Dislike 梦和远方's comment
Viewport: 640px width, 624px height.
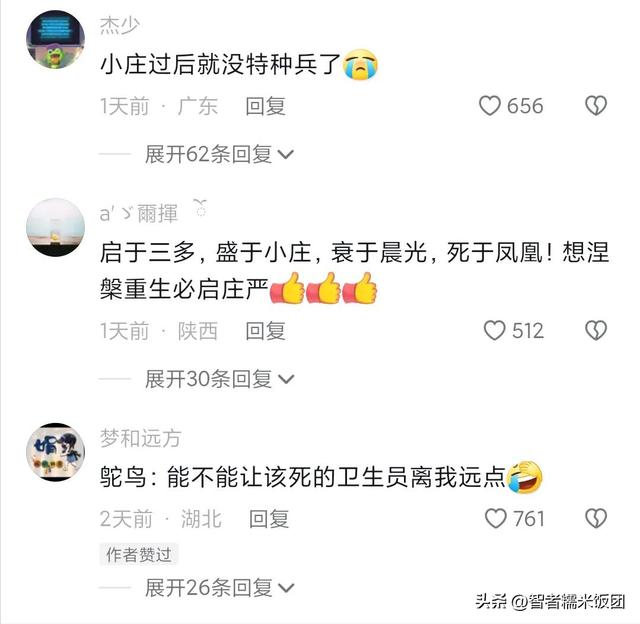pos(596,518)
